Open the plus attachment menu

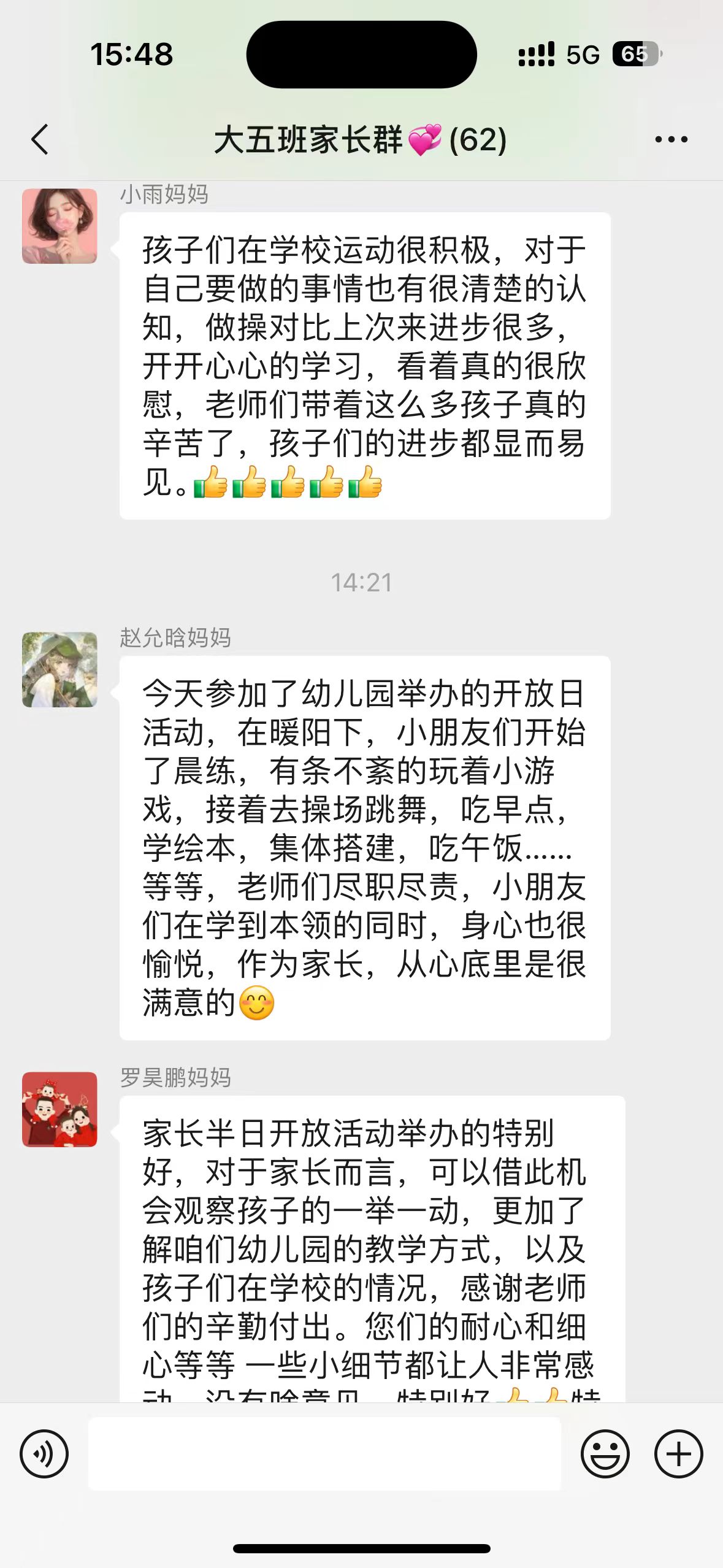pos(678,1454)
